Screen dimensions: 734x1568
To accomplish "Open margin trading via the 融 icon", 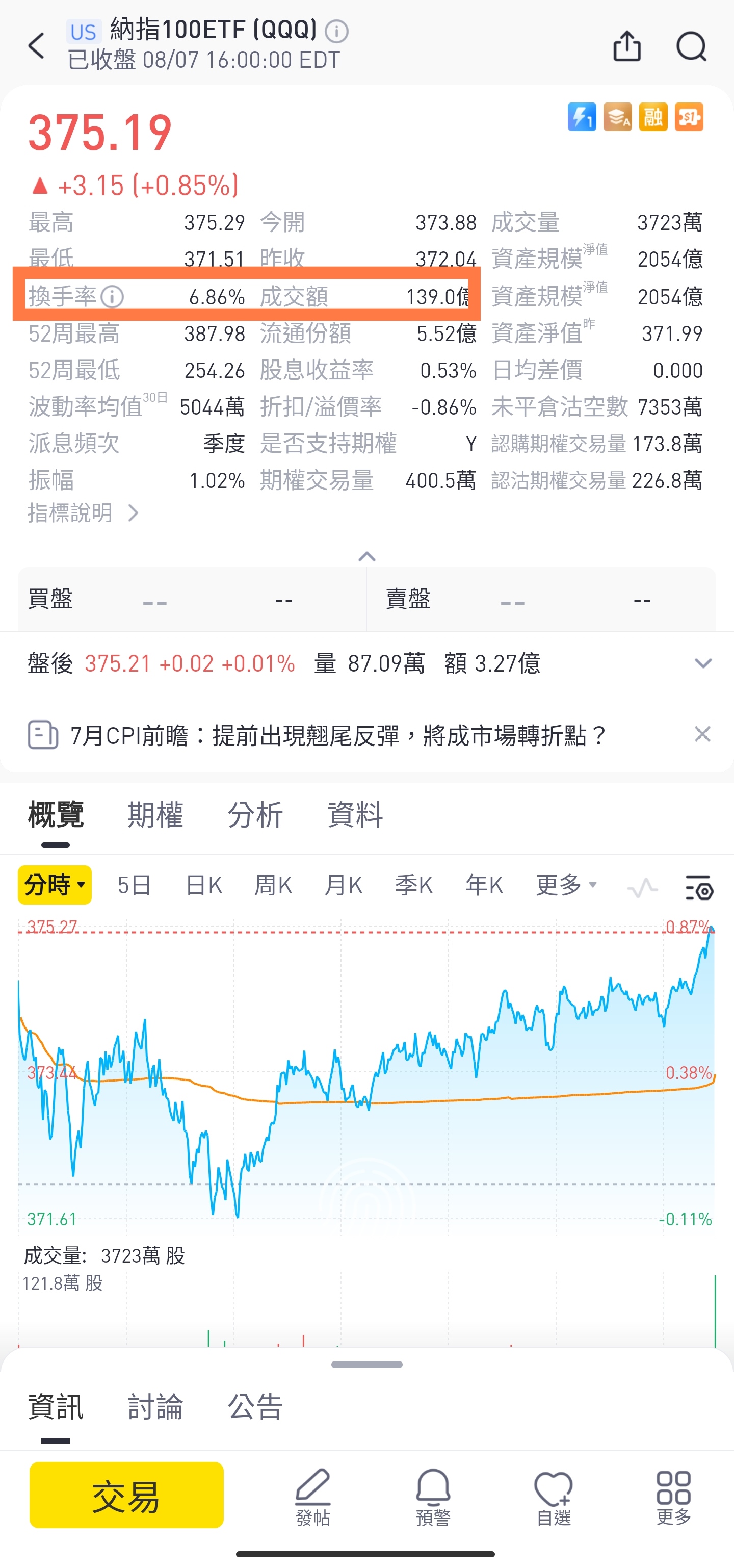I will point(652,117).
